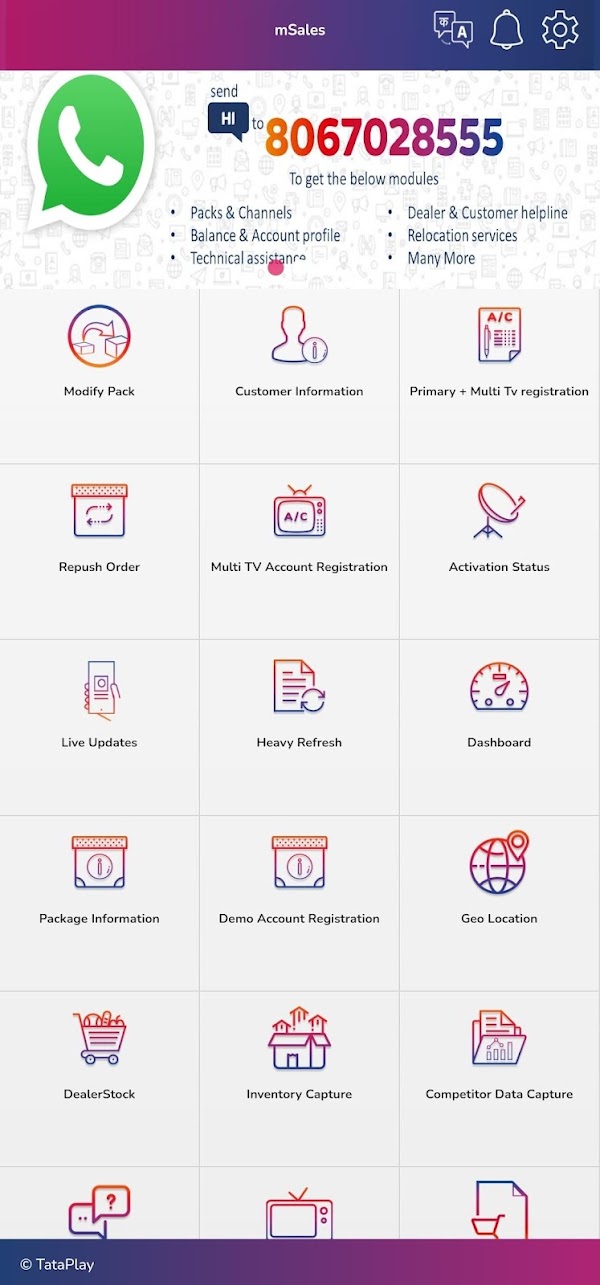Open the settings gear
Screen dimensions: 600x1285
[x=560, y=30]
